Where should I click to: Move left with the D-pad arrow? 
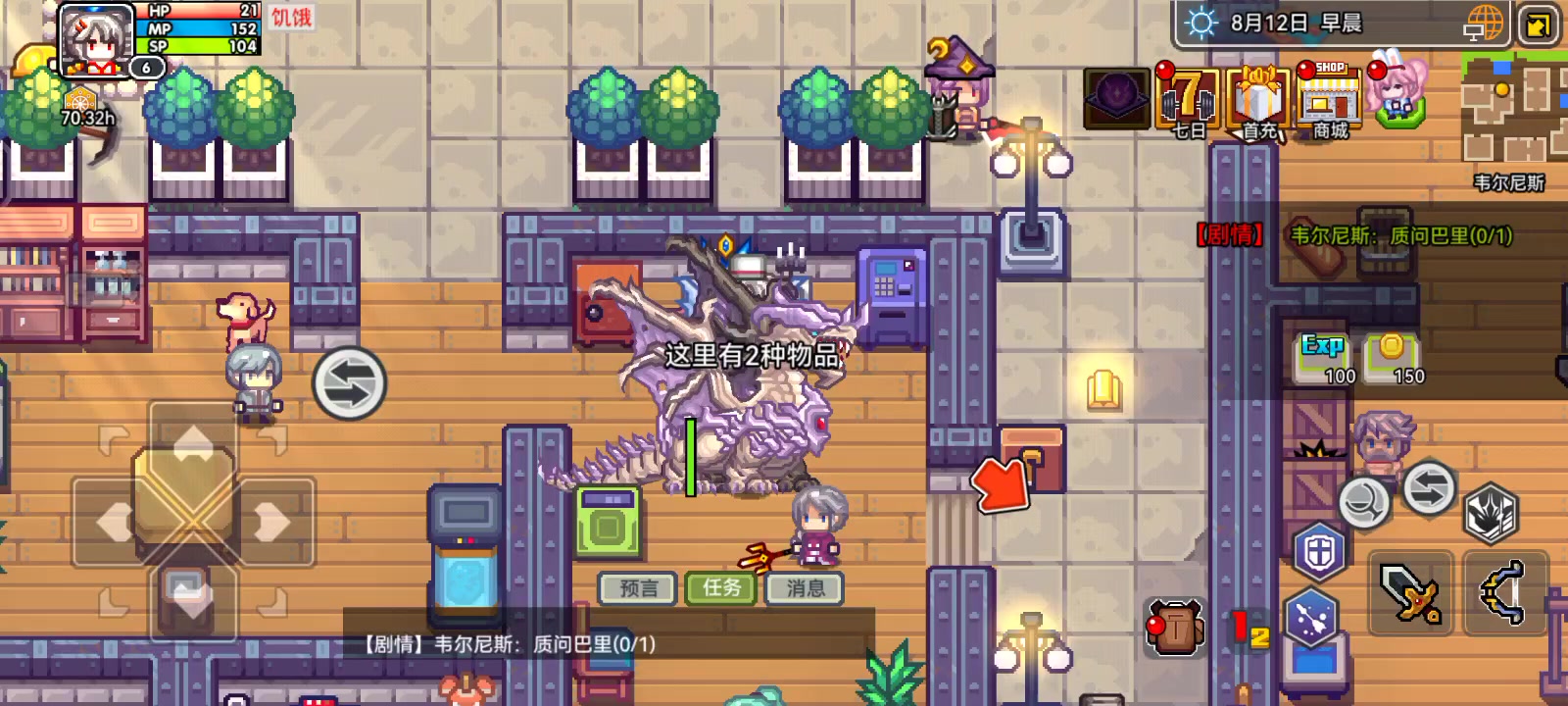point(113,522)
